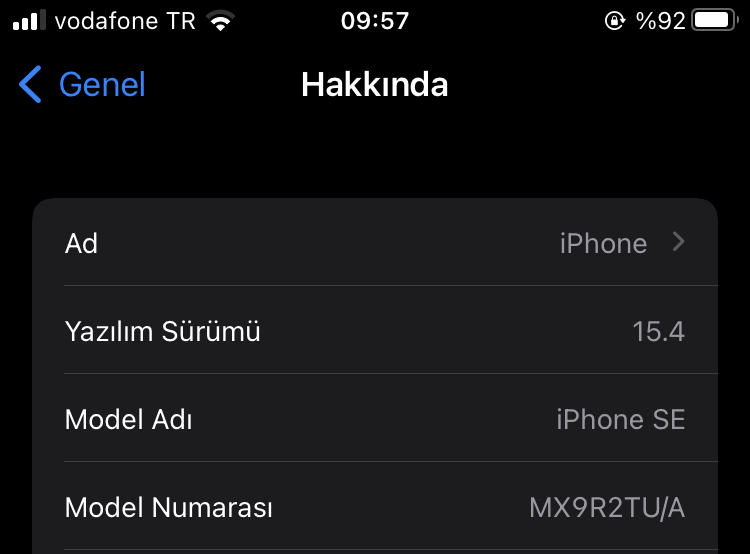This screenshot has height=554, width=750.
Task: Tap Model Numarası to toggle its format
Action: 375,507
